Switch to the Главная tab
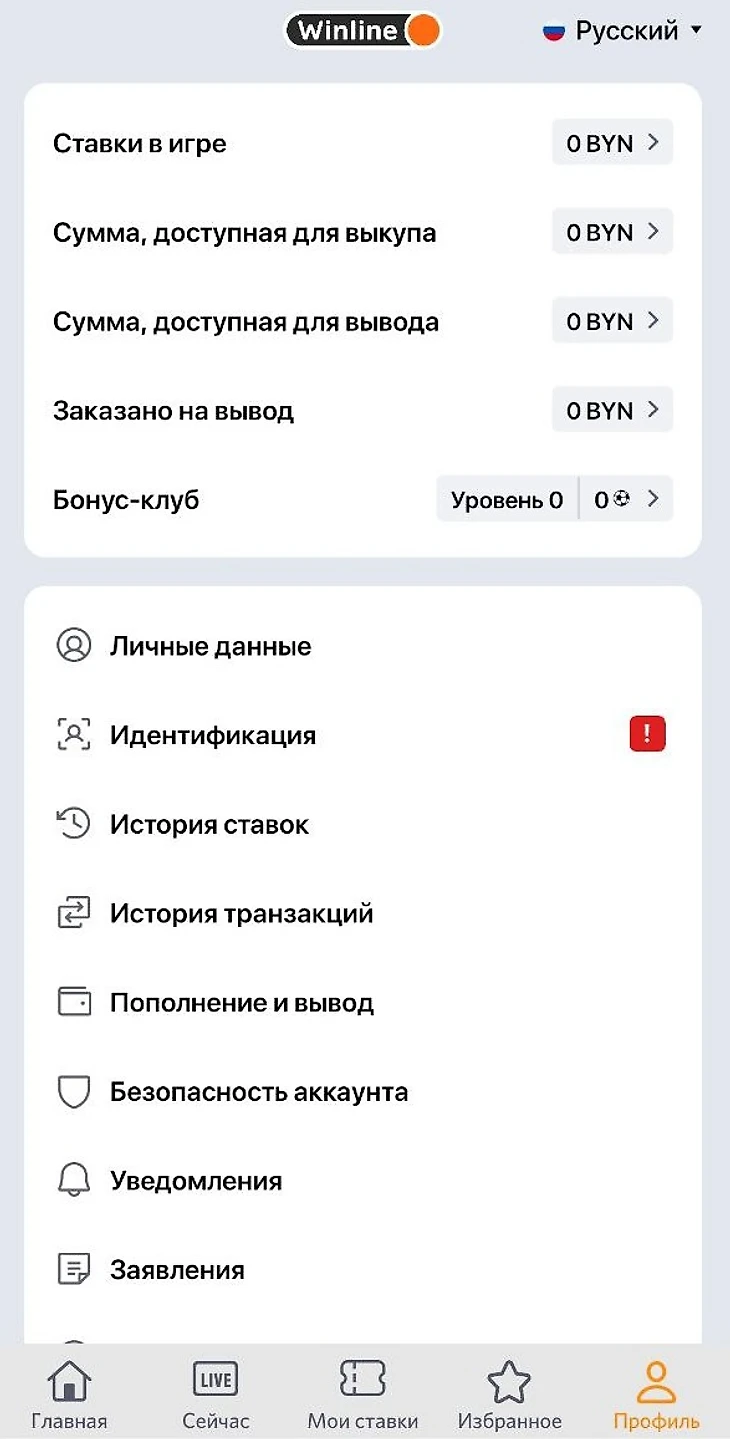Screen dimensions: 730x1439 69,1395
